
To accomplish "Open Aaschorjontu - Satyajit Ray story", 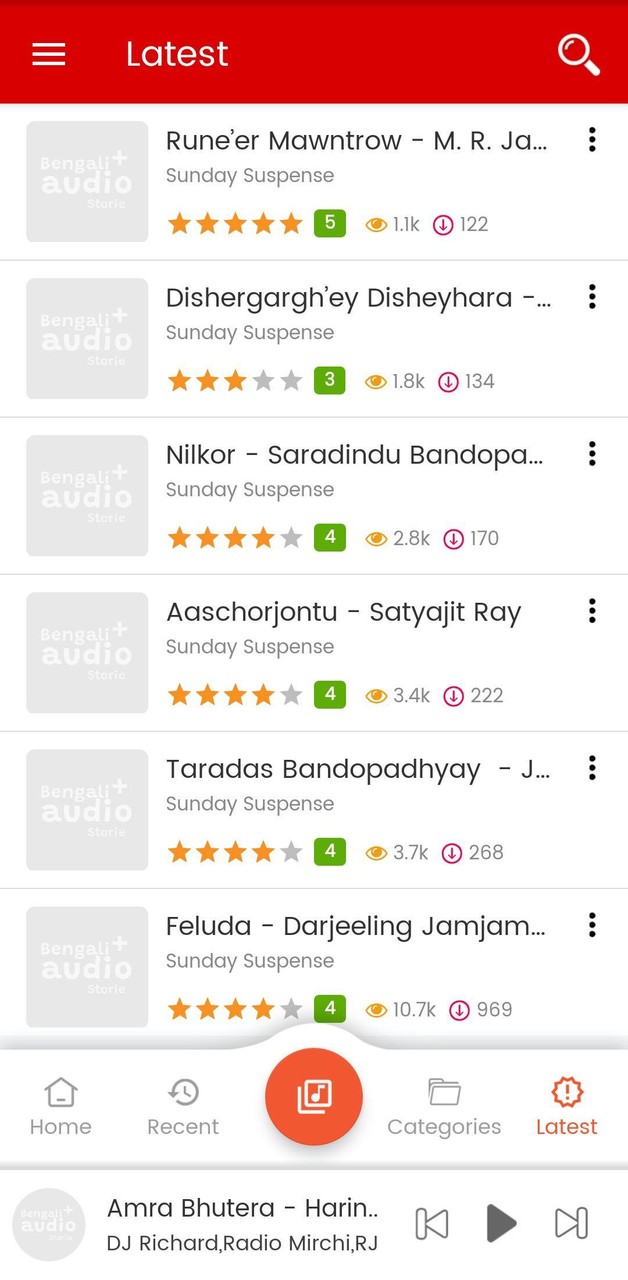I will 343,612.
